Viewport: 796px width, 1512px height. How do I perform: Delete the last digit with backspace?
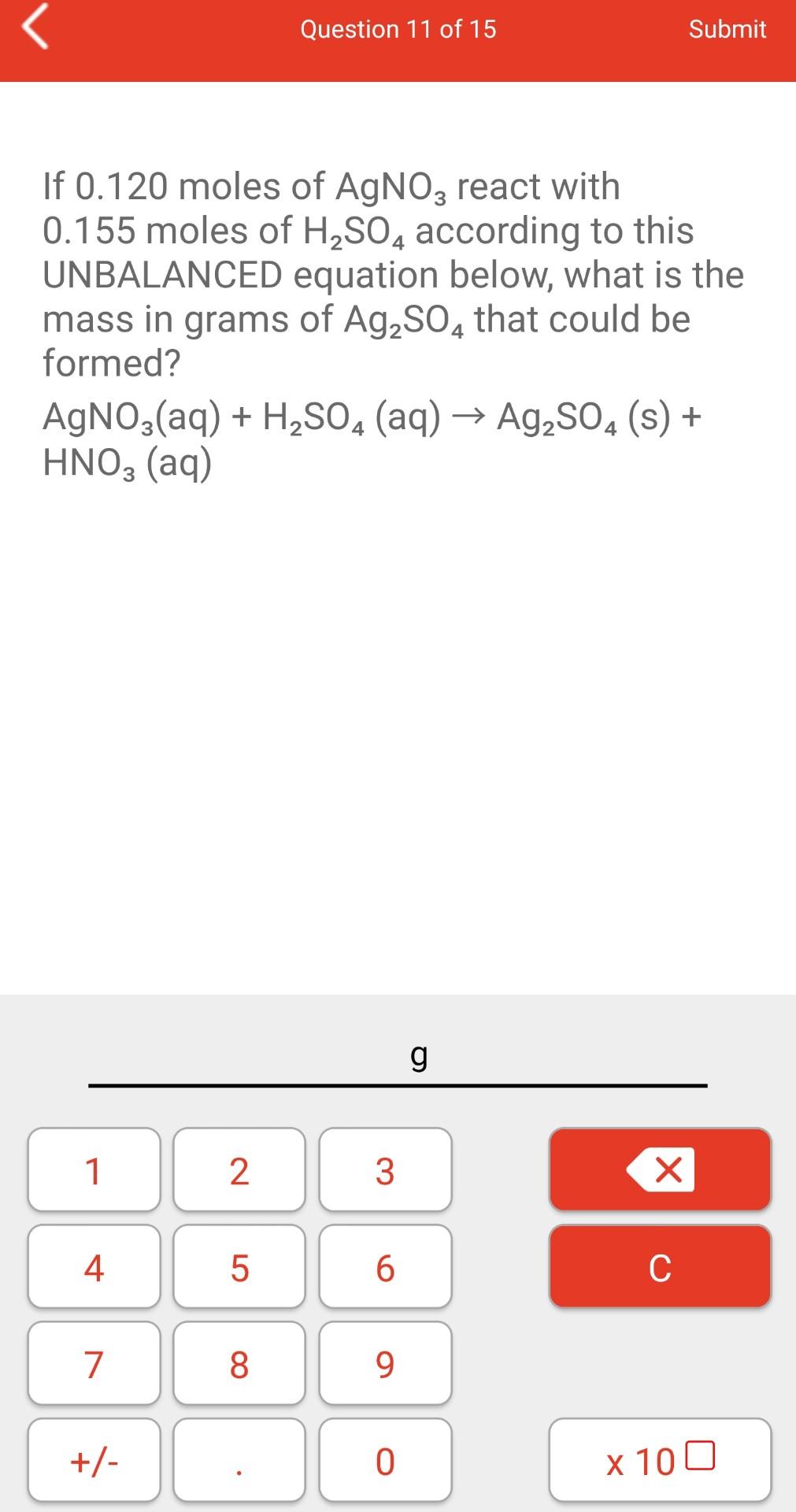[x=660, y=1170]
